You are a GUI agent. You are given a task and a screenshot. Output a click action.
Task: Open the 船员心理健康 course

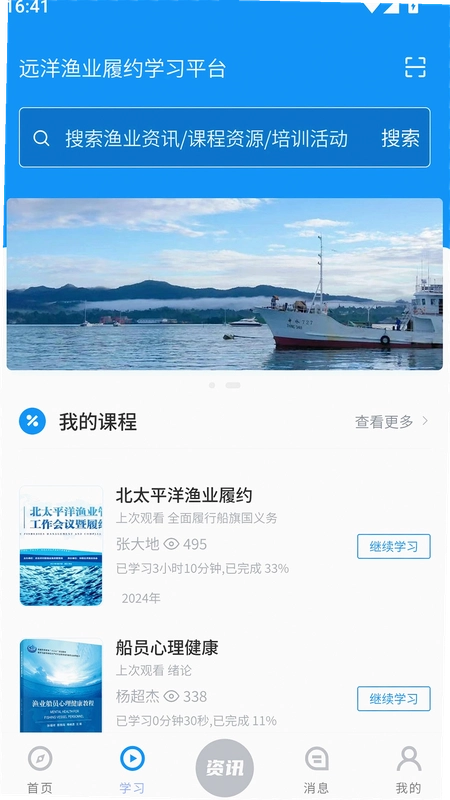167,647
